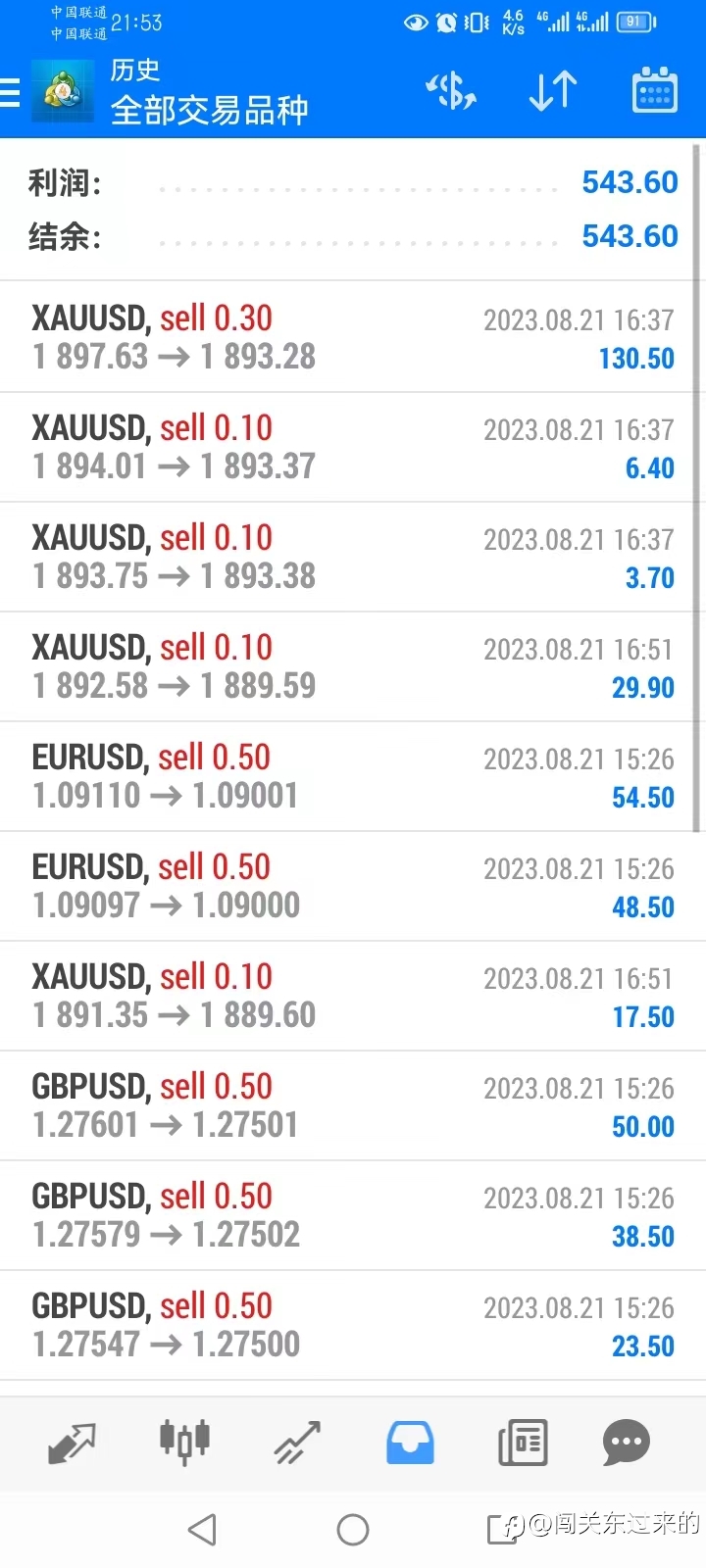Open the GBPUSD trade with profit 50.00
The height and width of the screenshot is (1568, 706).
(353, 1105)
